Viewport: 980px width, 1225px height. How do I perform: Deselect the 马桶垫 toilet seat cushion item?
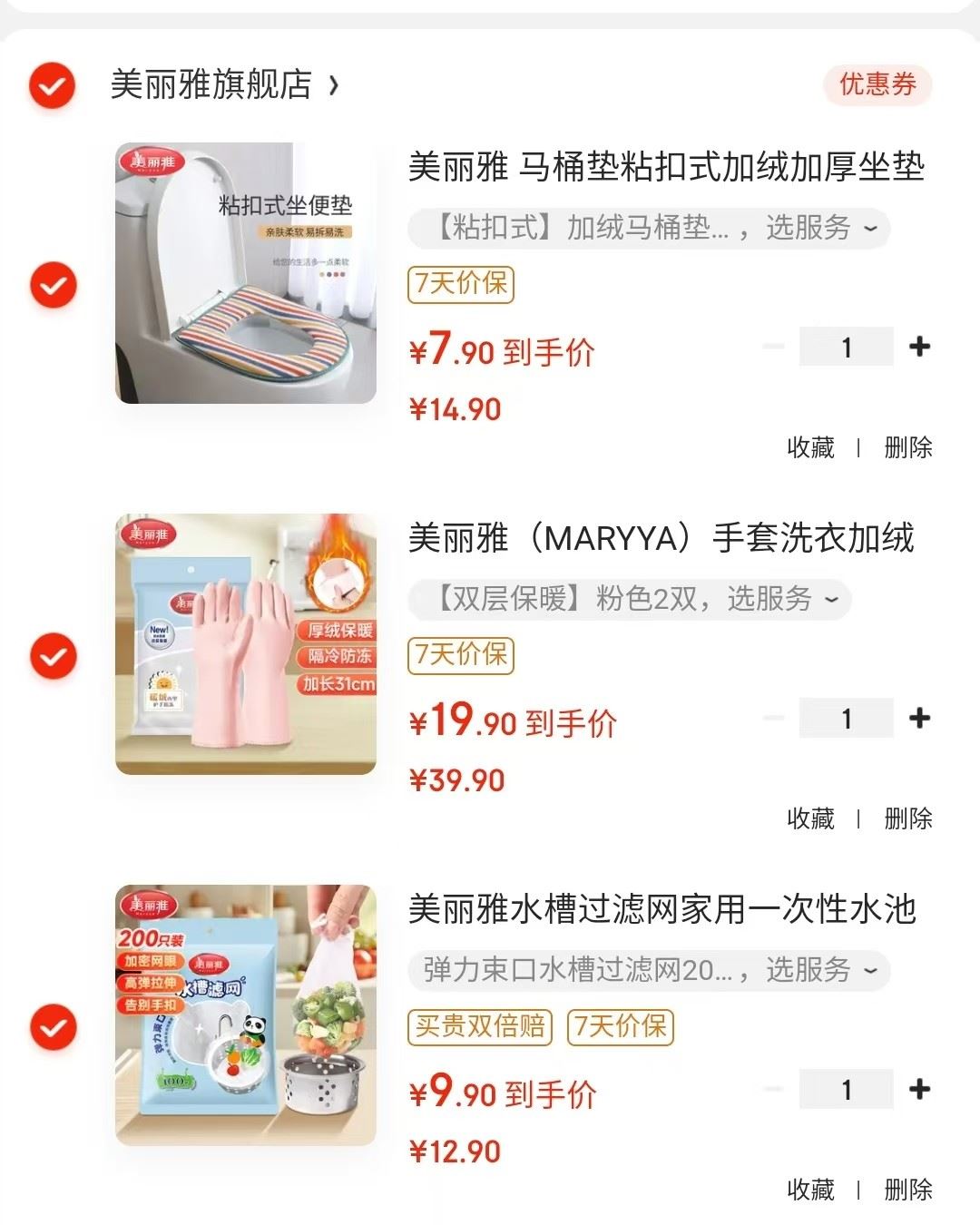pyautogui.click(x=54, y=285)
